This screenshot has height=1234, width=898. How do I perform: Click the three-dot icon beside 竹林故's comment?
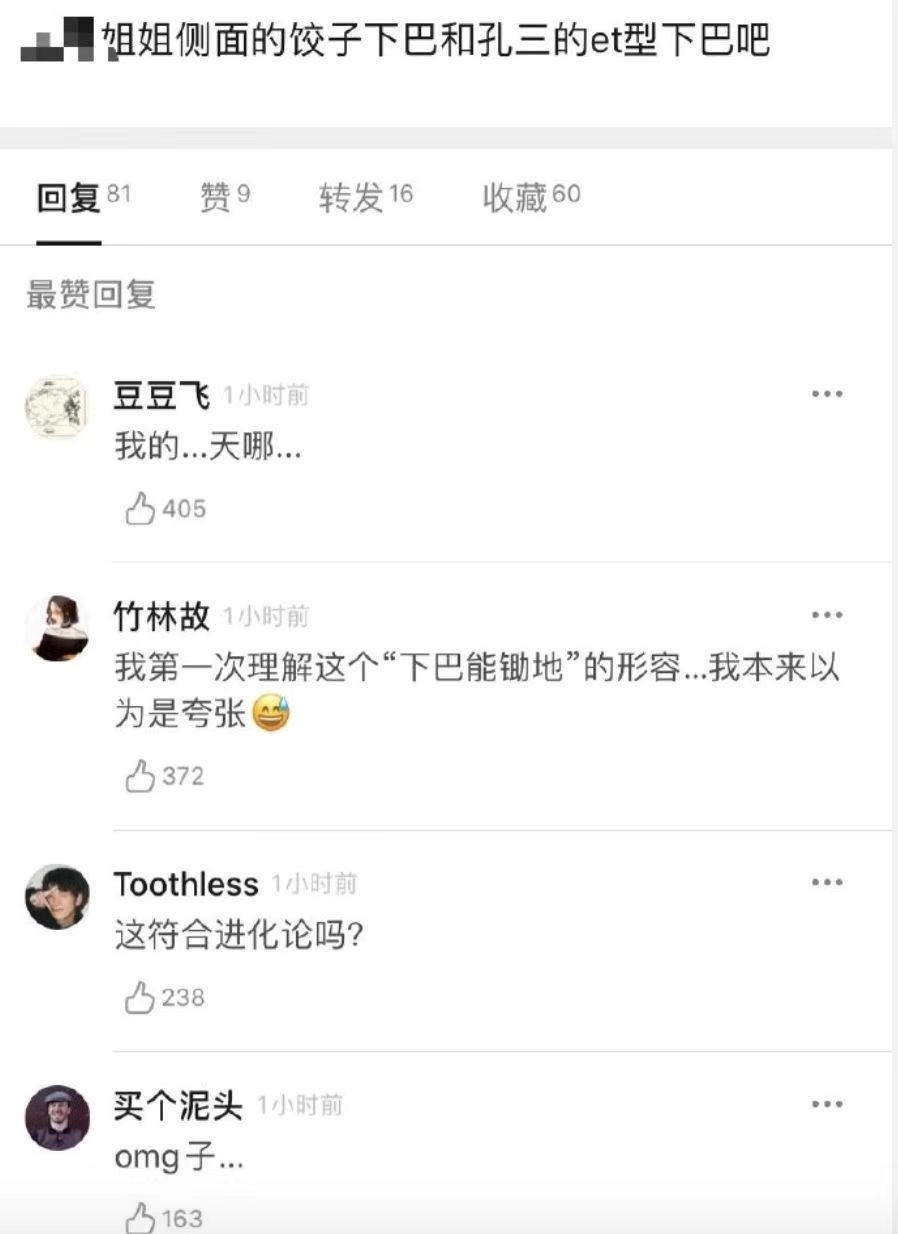point(828,615)
